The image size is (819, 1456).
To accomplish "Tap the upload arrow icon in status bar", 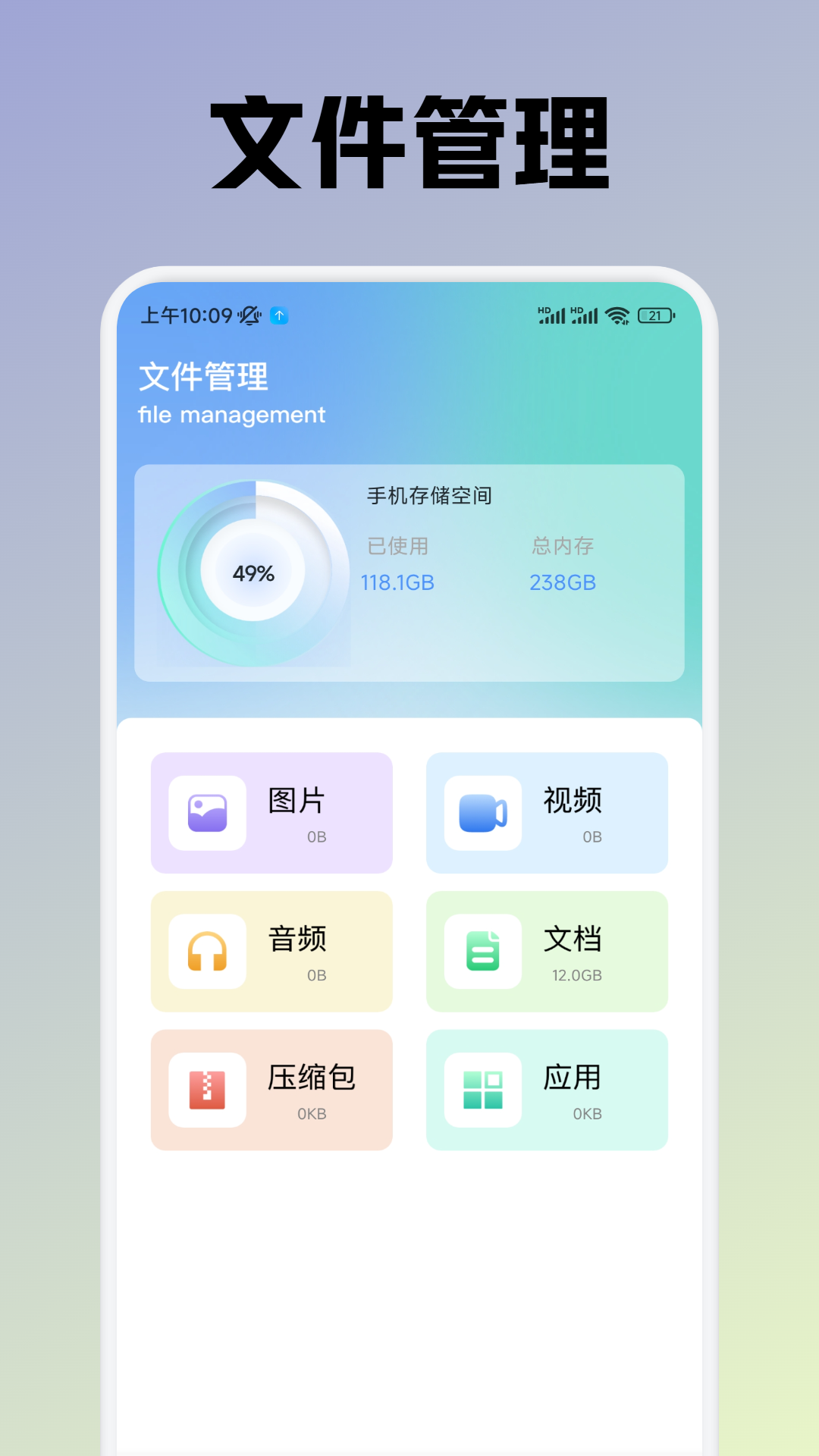I will 280,314.
